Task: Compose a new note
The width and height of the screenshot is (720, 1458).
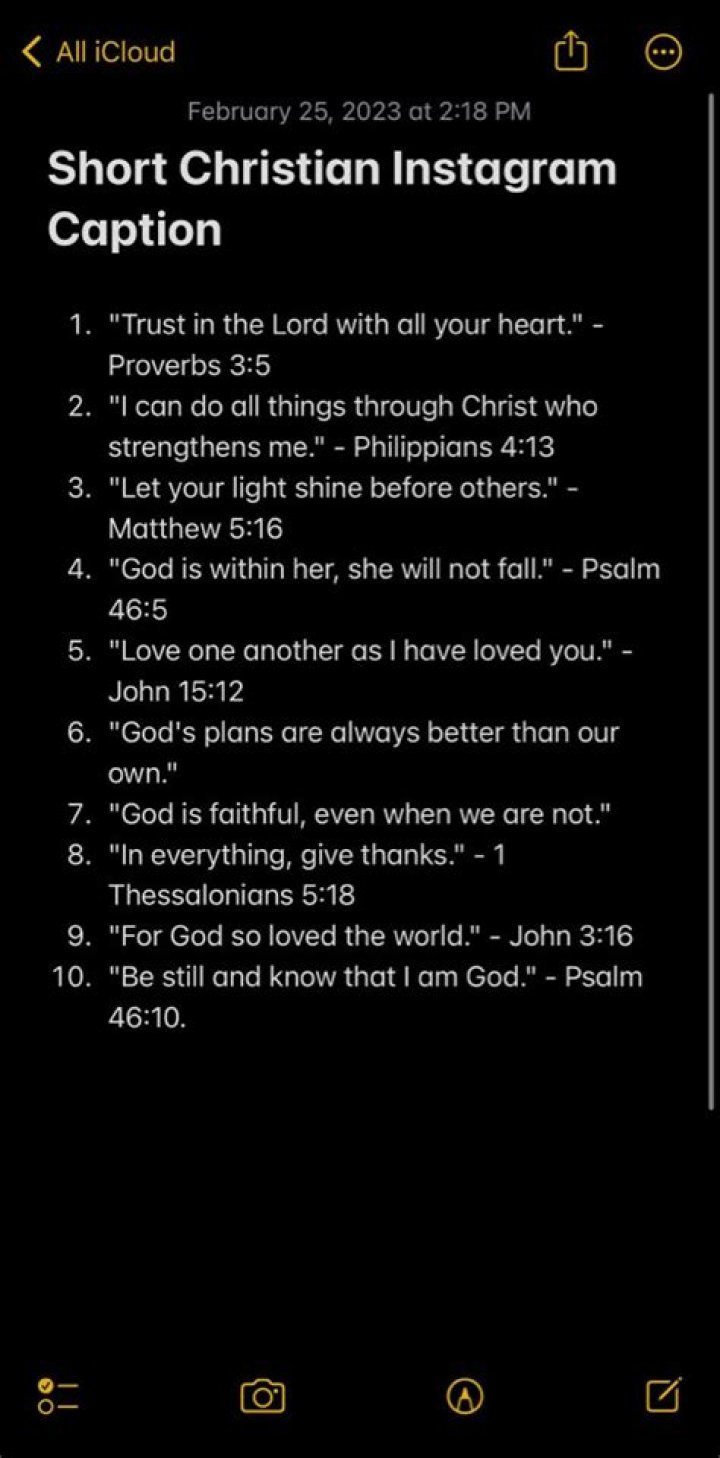Action: pos(664,1394)
